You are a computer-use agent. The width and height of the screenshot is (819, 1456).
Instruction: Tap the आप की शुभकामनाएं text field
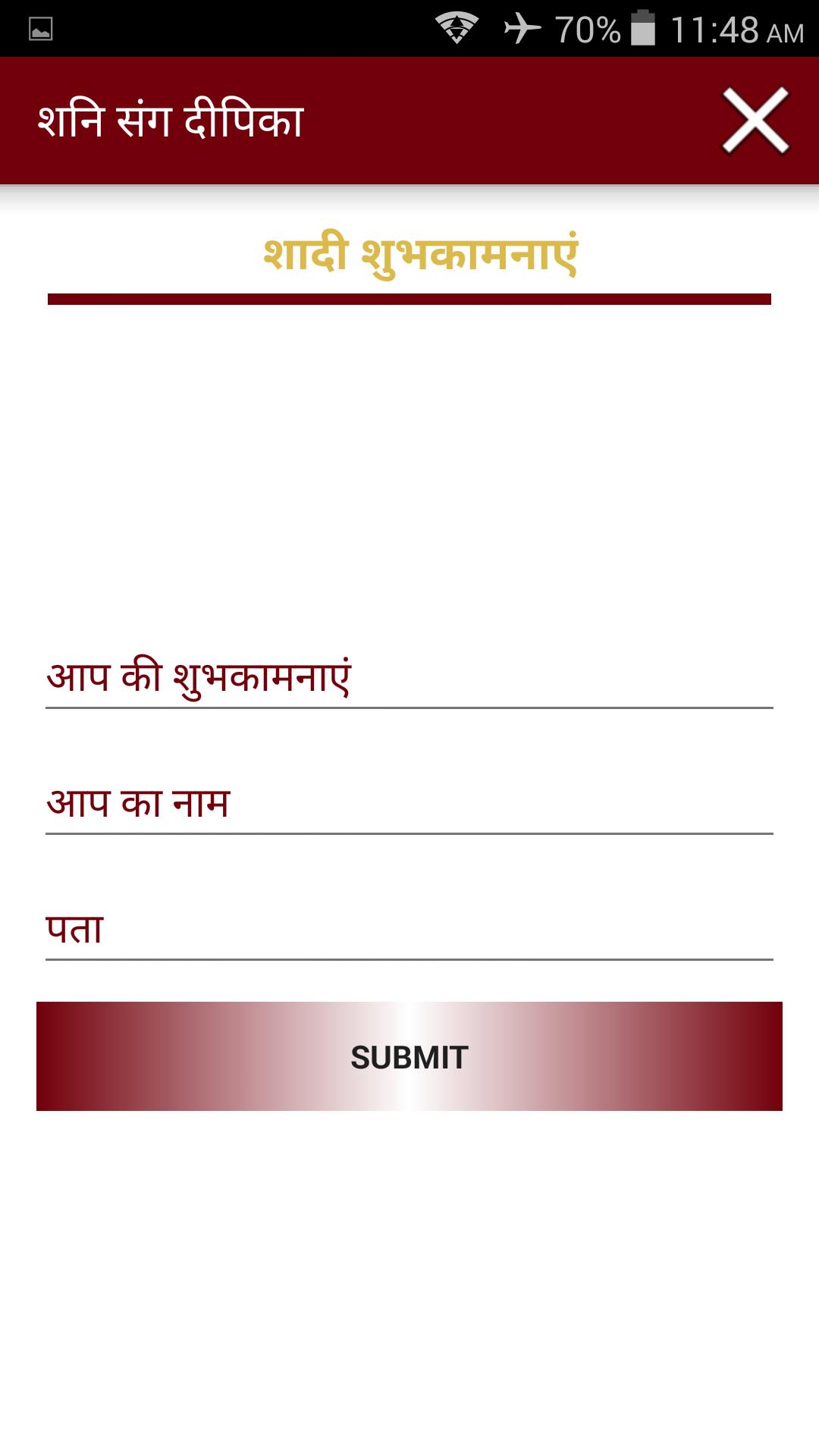pos(409,676)
